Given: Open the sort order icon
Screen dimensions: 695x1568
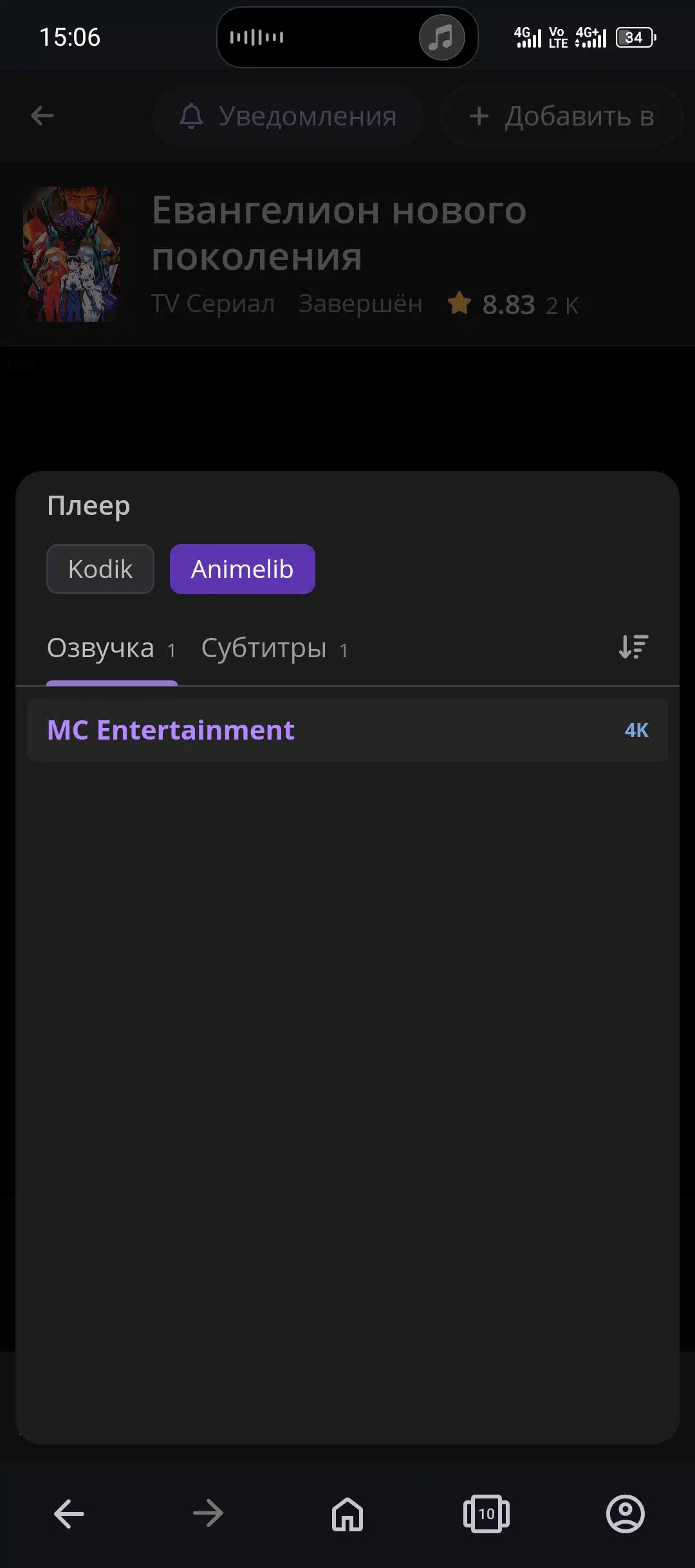Looking at the screenshot, I should pyautogui.click(x=633, y=647).
